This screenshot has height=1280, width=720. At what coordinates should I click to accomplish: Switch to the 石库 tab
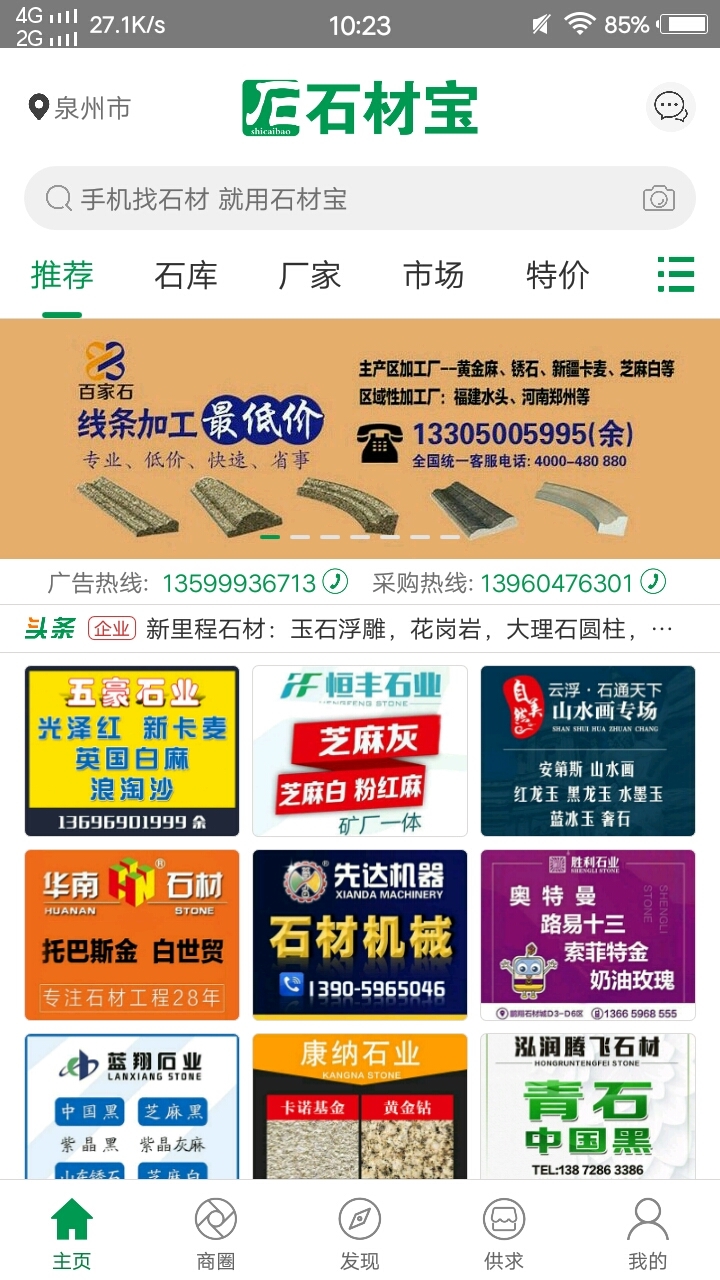(186, 275)
